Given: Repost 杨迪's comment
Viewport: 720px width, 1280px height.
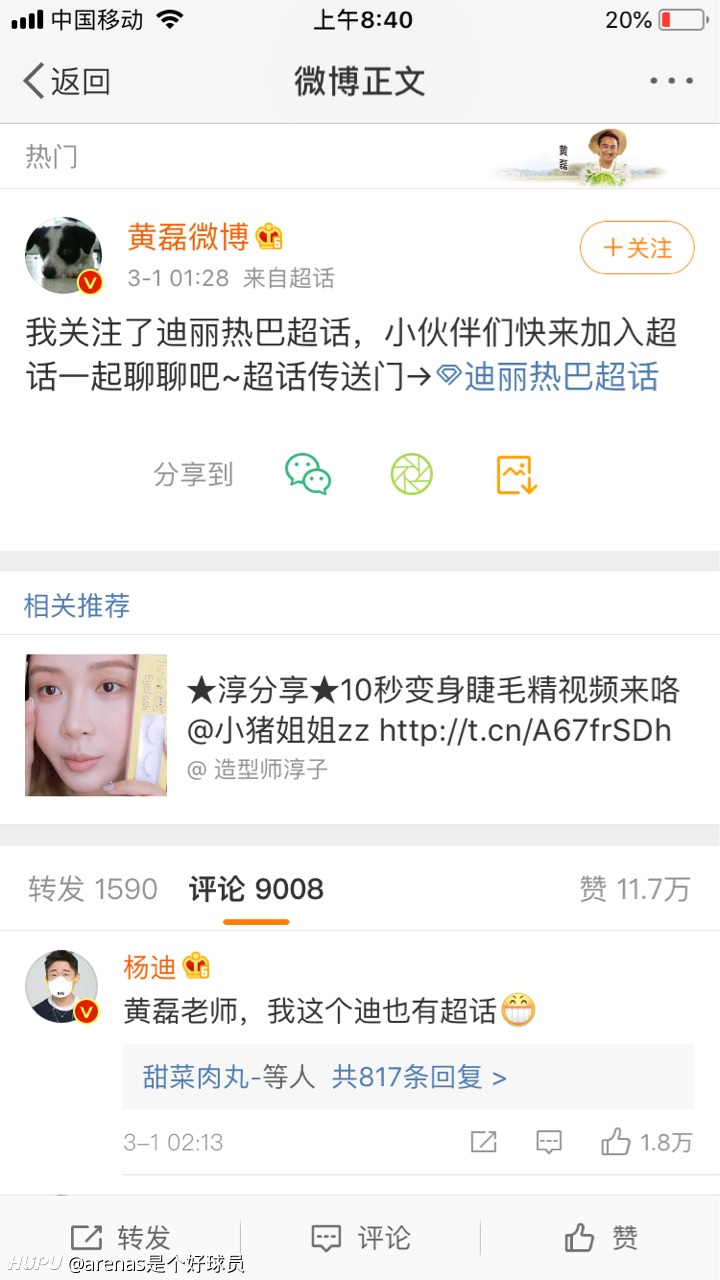Looking at the screenshot, I should pos(483,1142).
